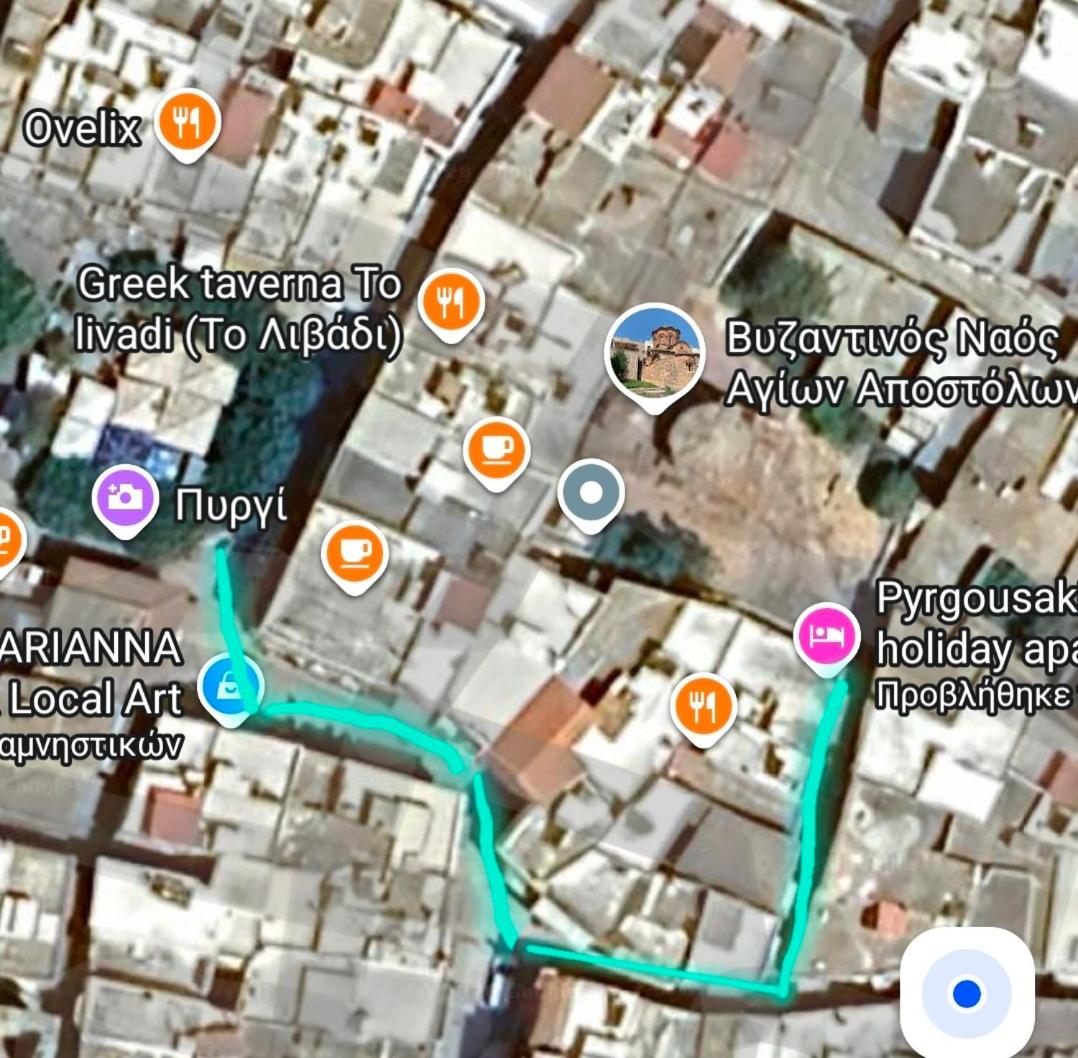This screenshot has width=1078, height=1058.
Task: Open the ARIANNA Local Art shop pin
Action: point(231,688)
